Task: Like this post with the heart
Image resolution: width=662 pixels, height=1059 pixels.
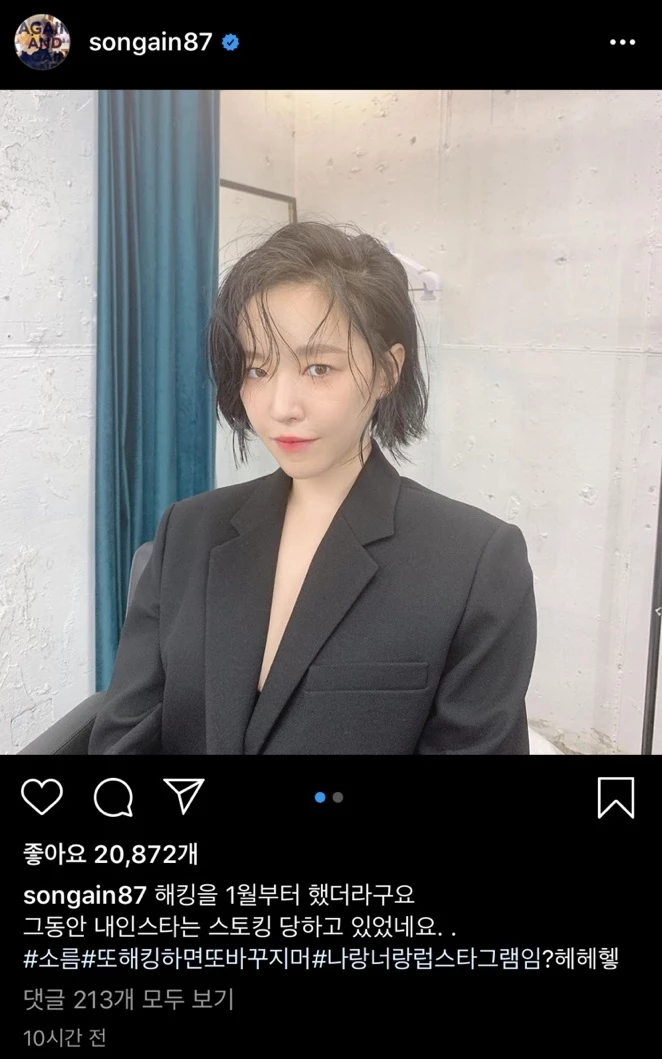Action: point(42,797)
